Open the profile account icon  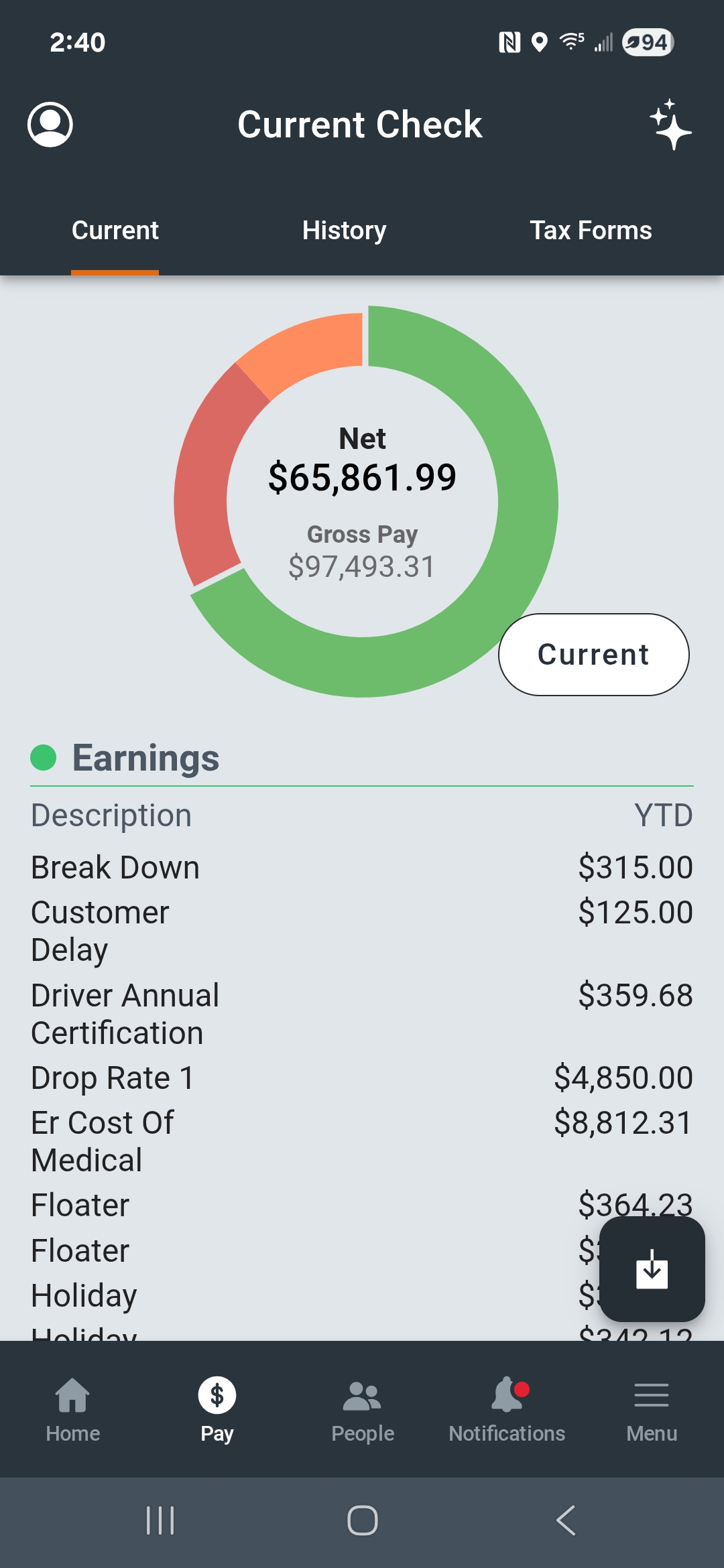click(50, 125)
